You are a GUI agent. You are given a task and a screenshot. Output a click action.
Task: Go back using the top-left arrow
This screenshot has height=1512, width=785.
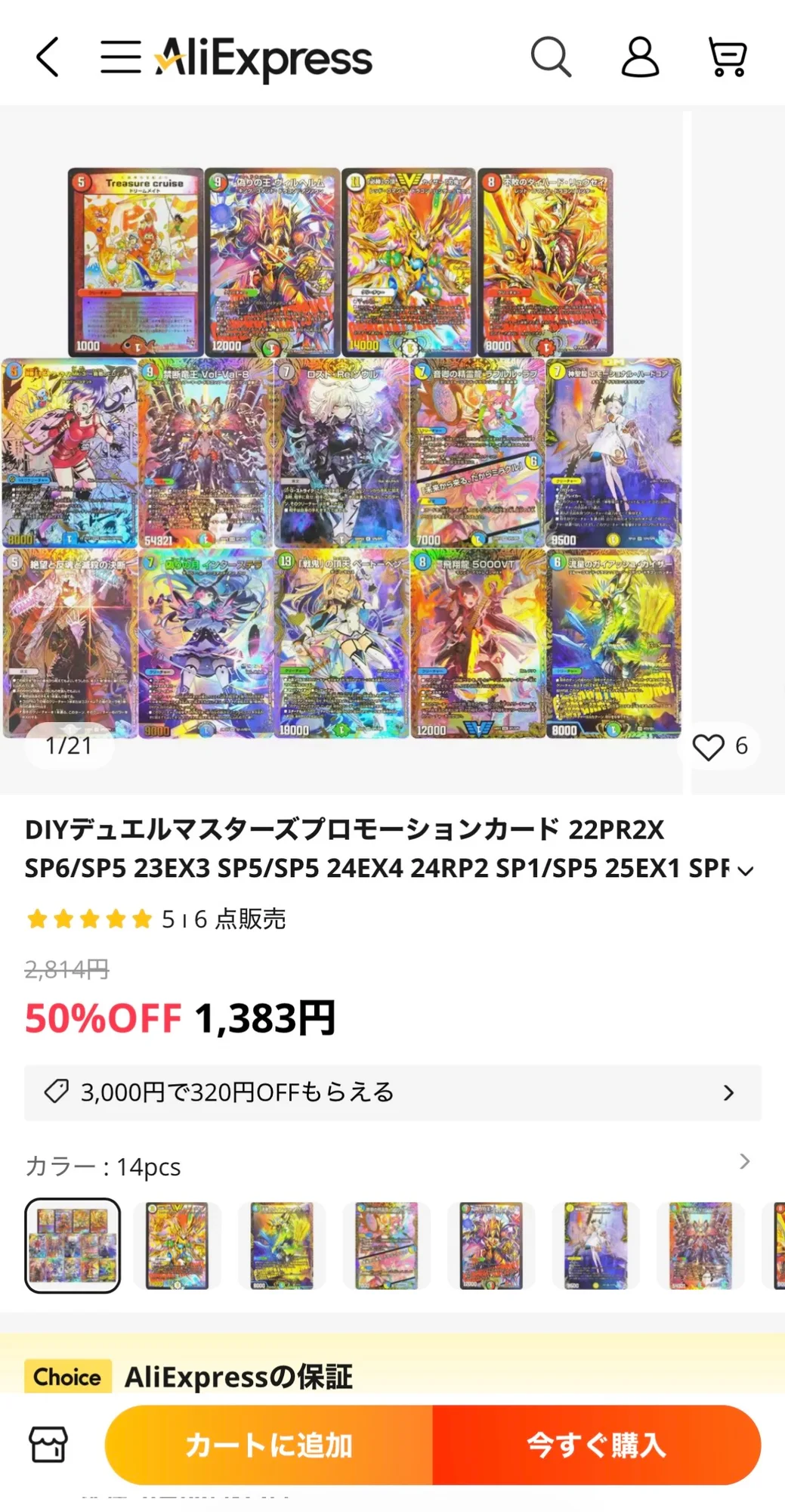tap(48, 57)
